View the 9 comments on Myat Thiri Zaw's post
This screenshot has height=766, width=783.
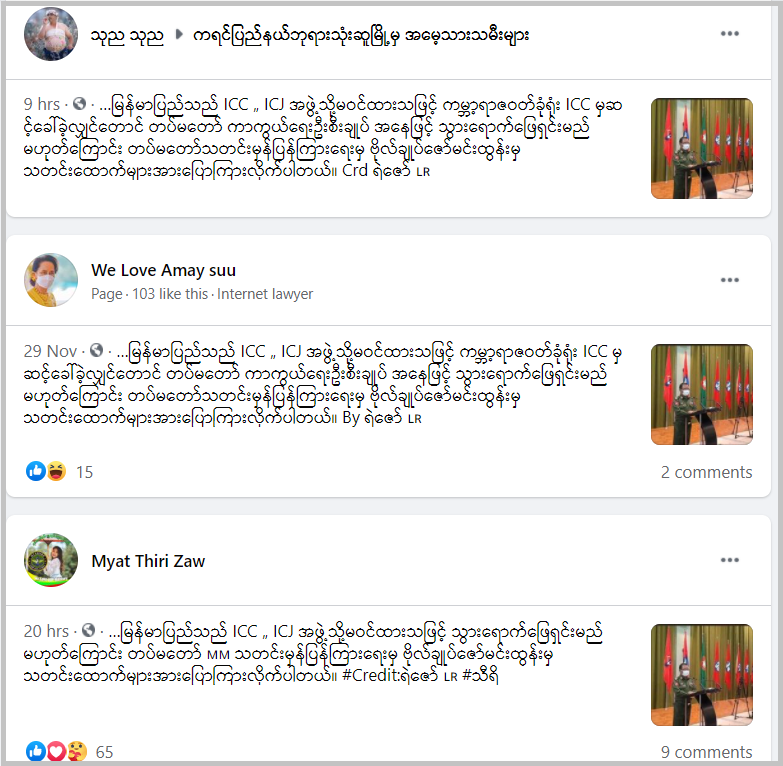point(706,752)
